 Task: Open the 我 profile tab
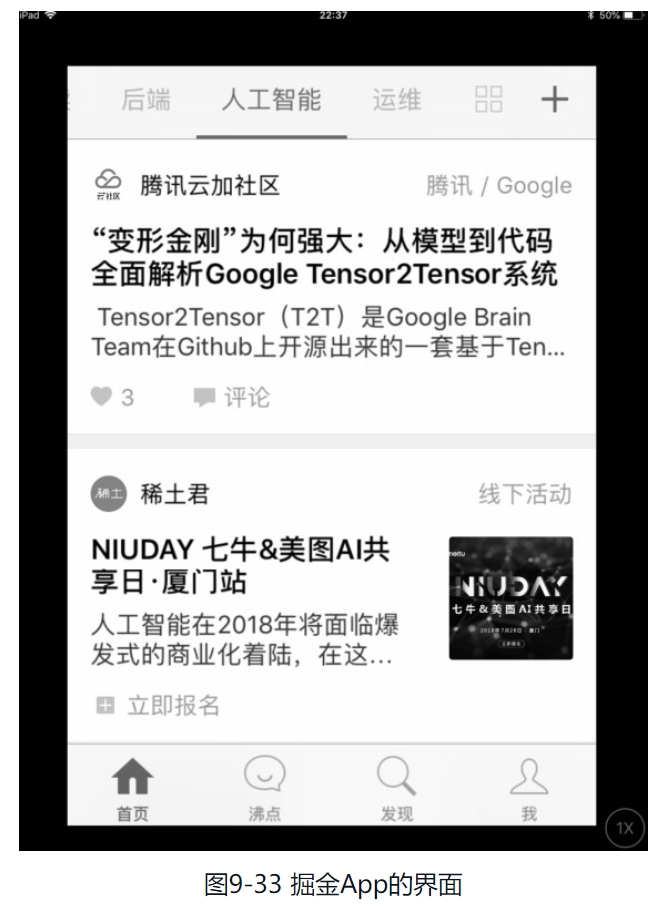(x=529, y=788)
